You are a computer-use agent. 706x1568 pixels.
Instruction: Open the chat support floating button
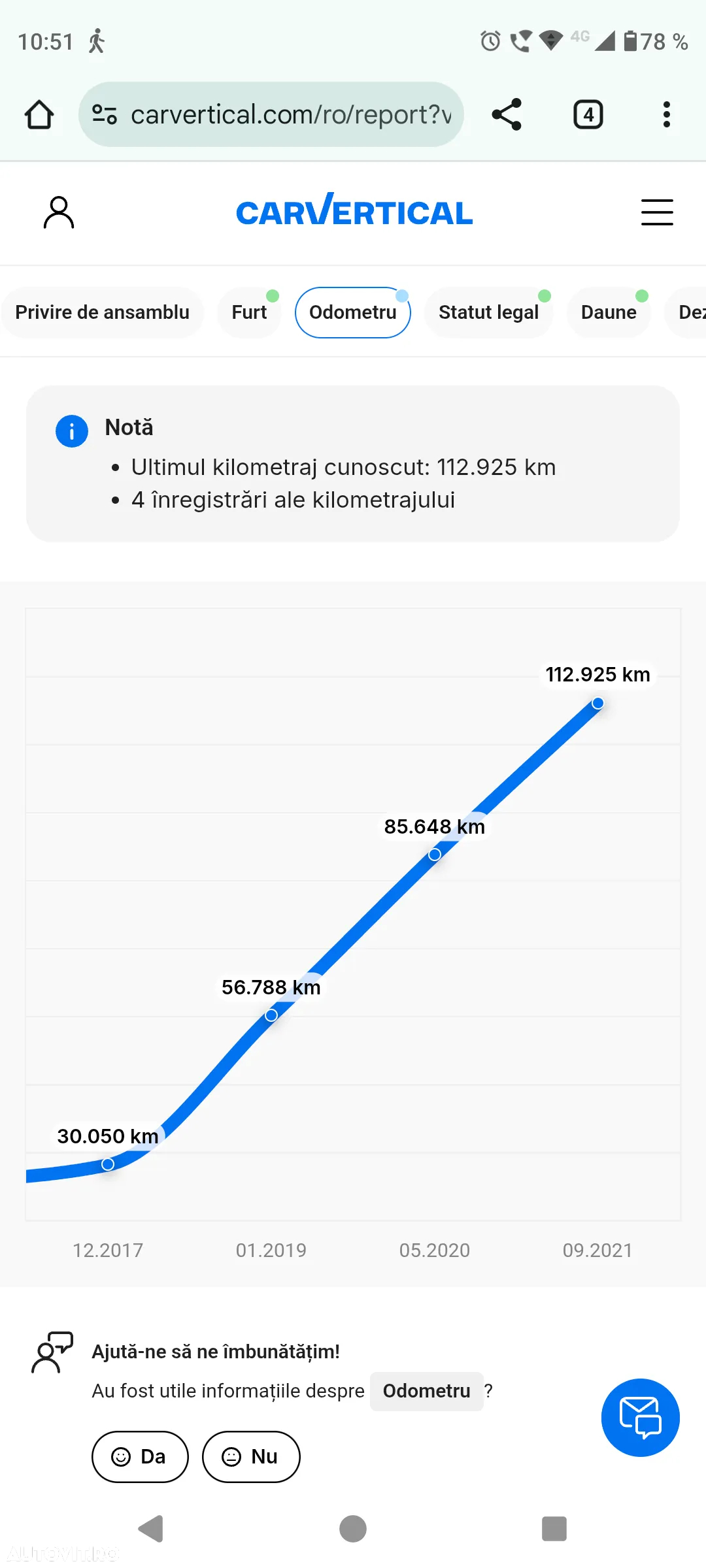point(640,1418)
